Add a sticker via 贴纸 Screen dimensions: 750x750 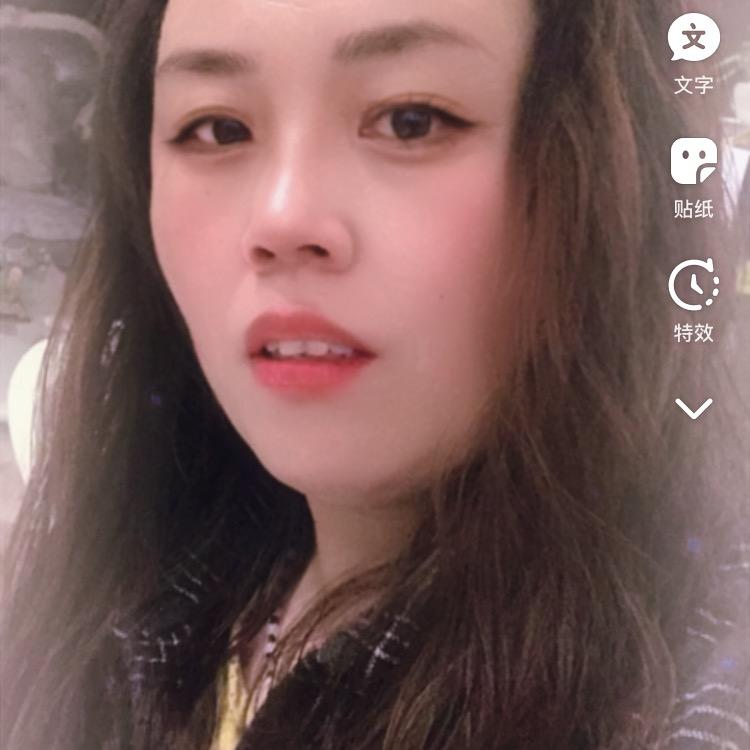693,162
